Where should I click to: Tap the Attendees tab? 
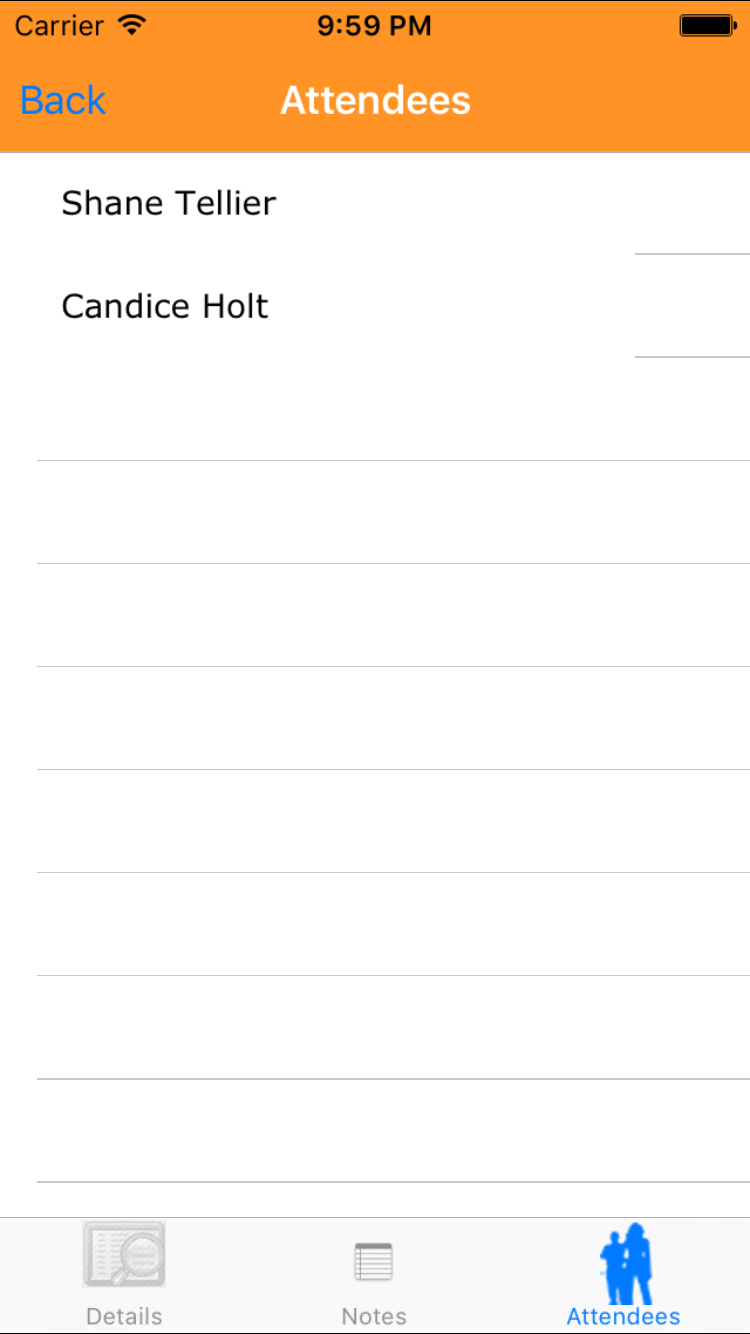[624, 1275]
